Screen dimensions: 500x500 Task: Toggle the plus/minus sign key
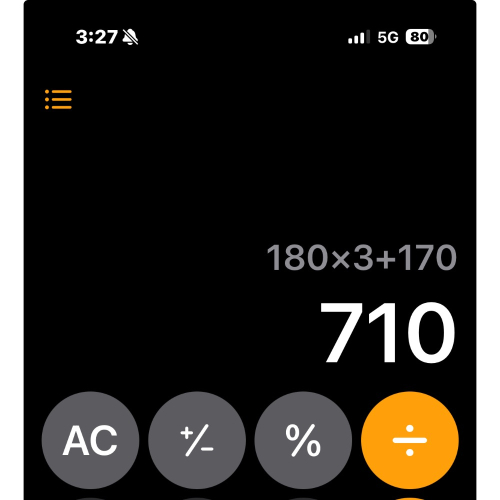(197, 440)
